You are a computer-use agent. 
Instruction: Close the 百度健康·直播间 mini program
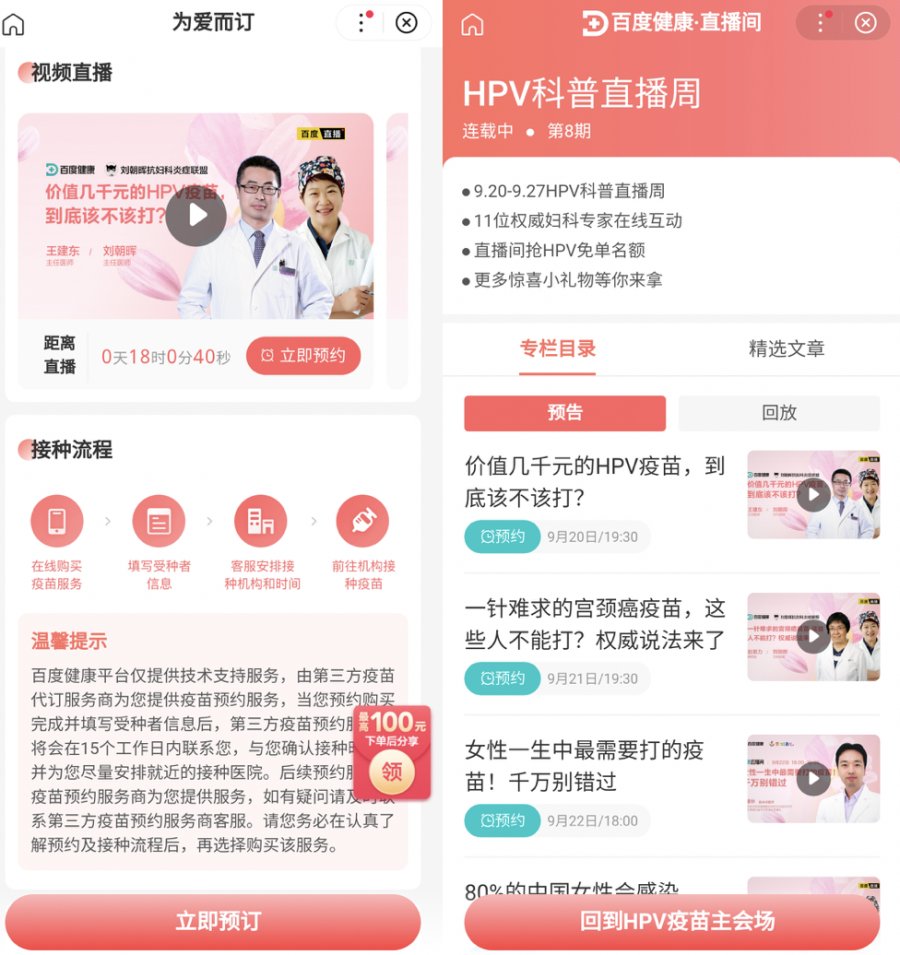[866, 23]
